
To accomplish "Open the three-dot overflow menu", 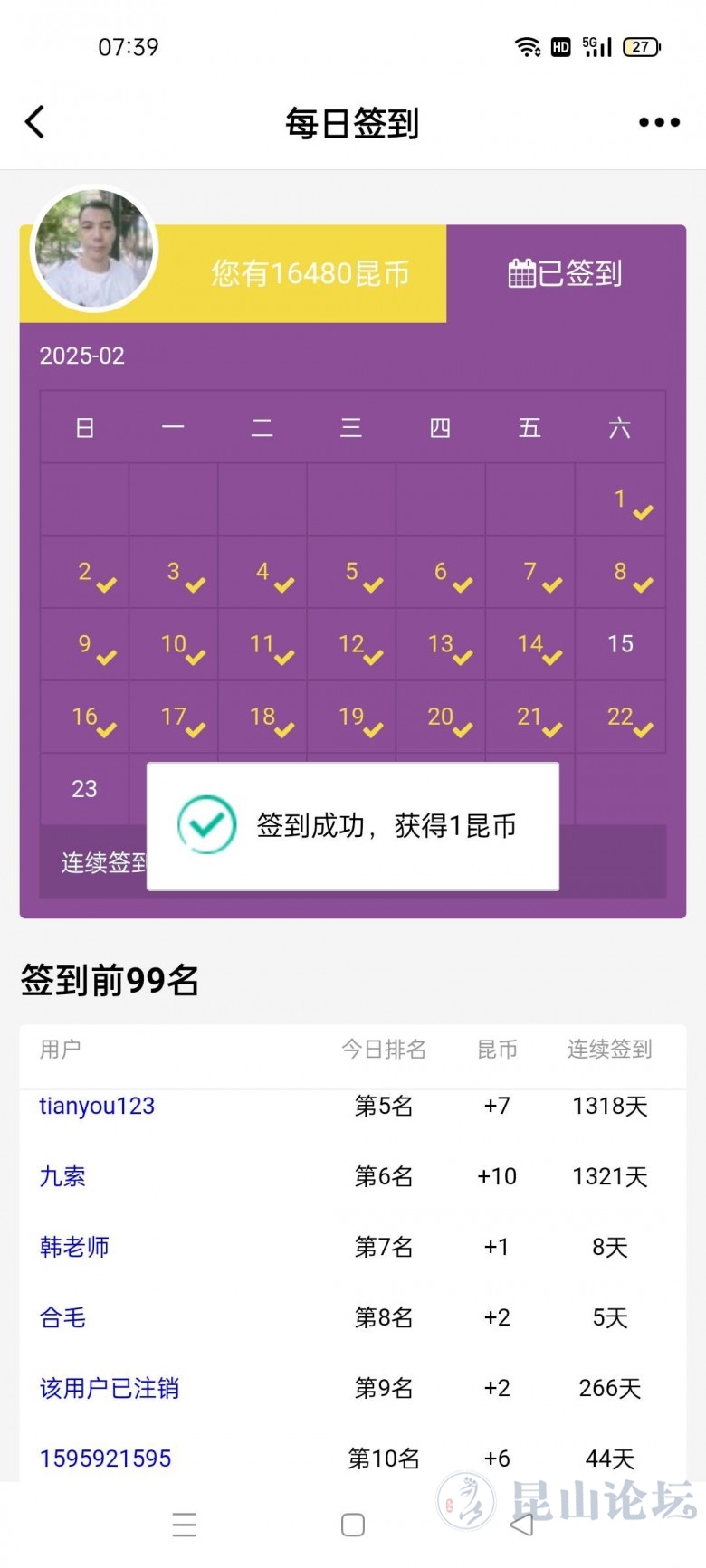I will pyautogui.click(x=659, y=122).
